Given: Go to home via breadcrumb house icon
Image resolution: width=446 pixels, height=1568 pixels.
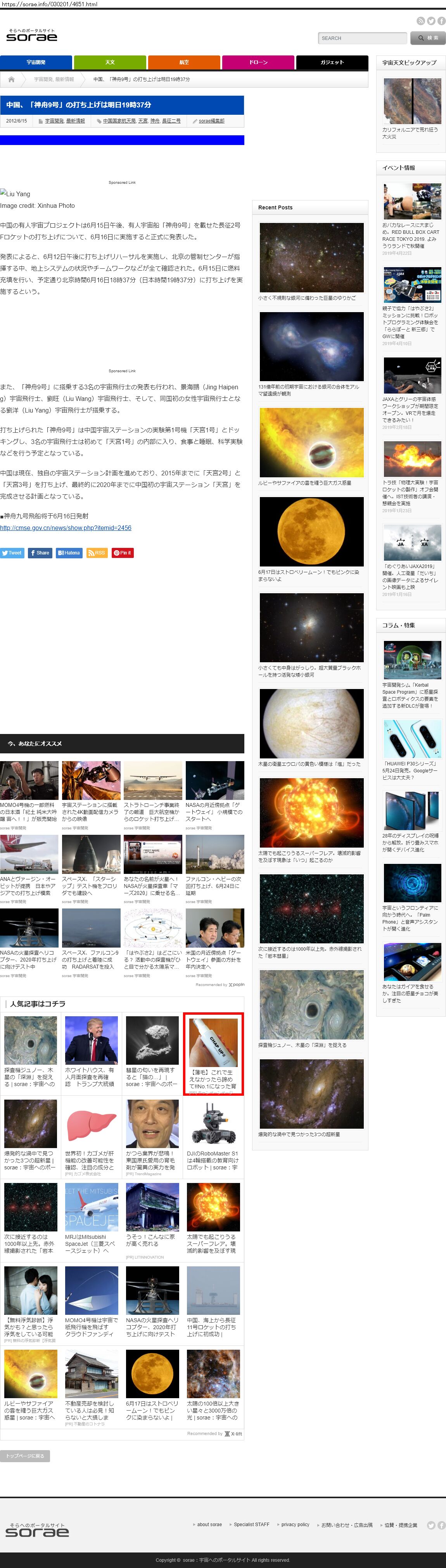Looking at the screenshot, I should pos(11,79).
